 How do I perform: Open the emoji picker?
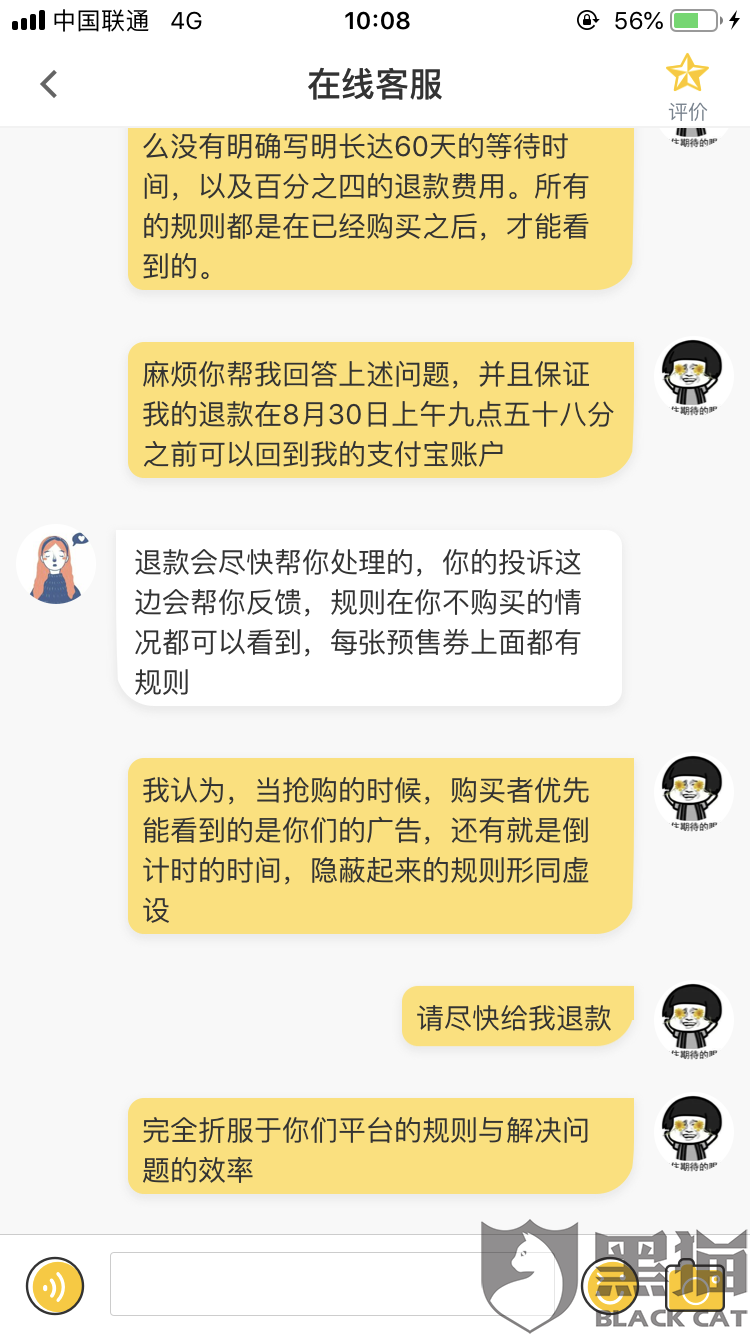pos(610,1285)
